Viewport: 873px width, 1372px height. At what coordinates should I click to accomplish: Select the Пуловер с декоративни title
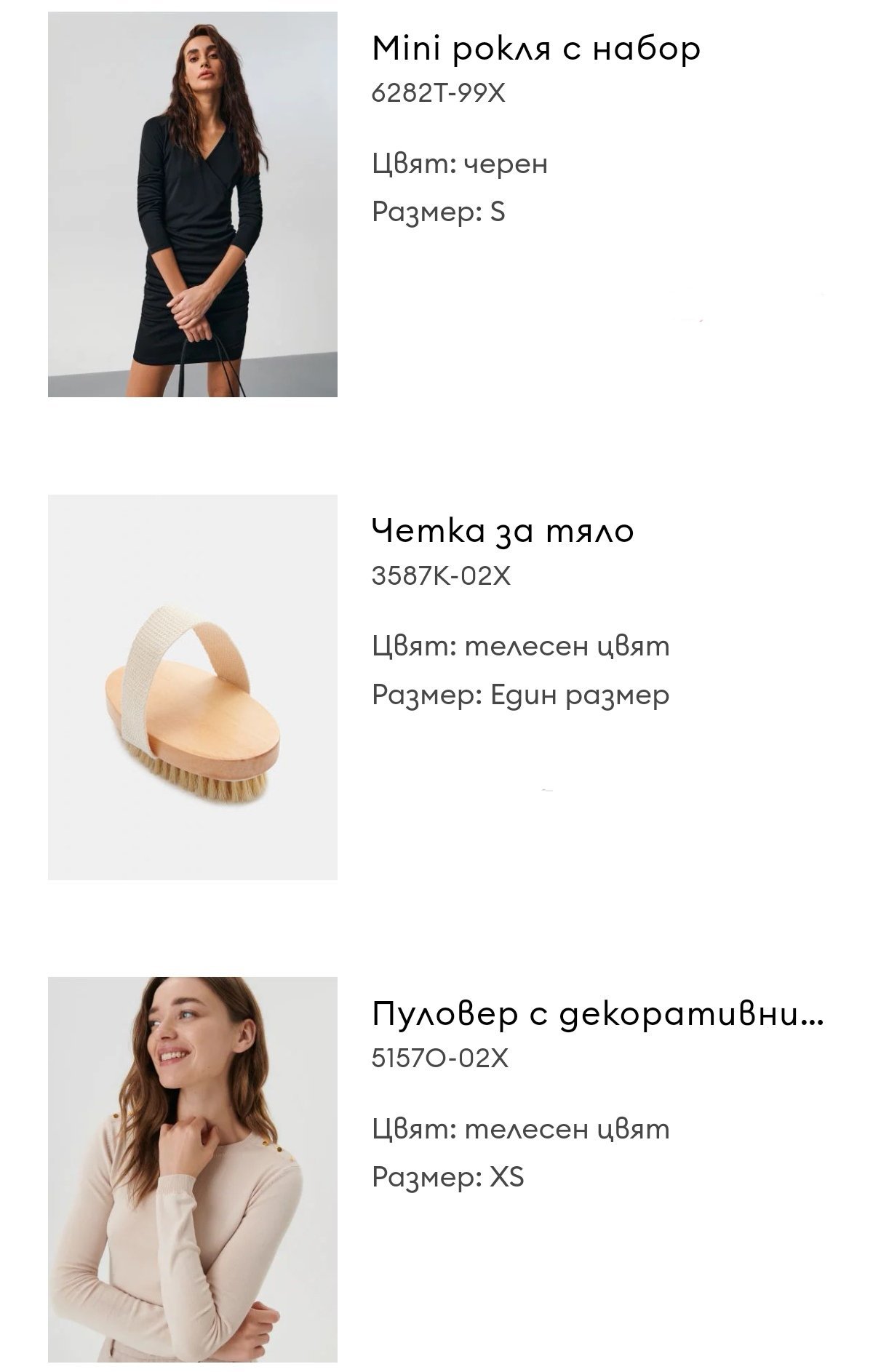pos(597,1013)
